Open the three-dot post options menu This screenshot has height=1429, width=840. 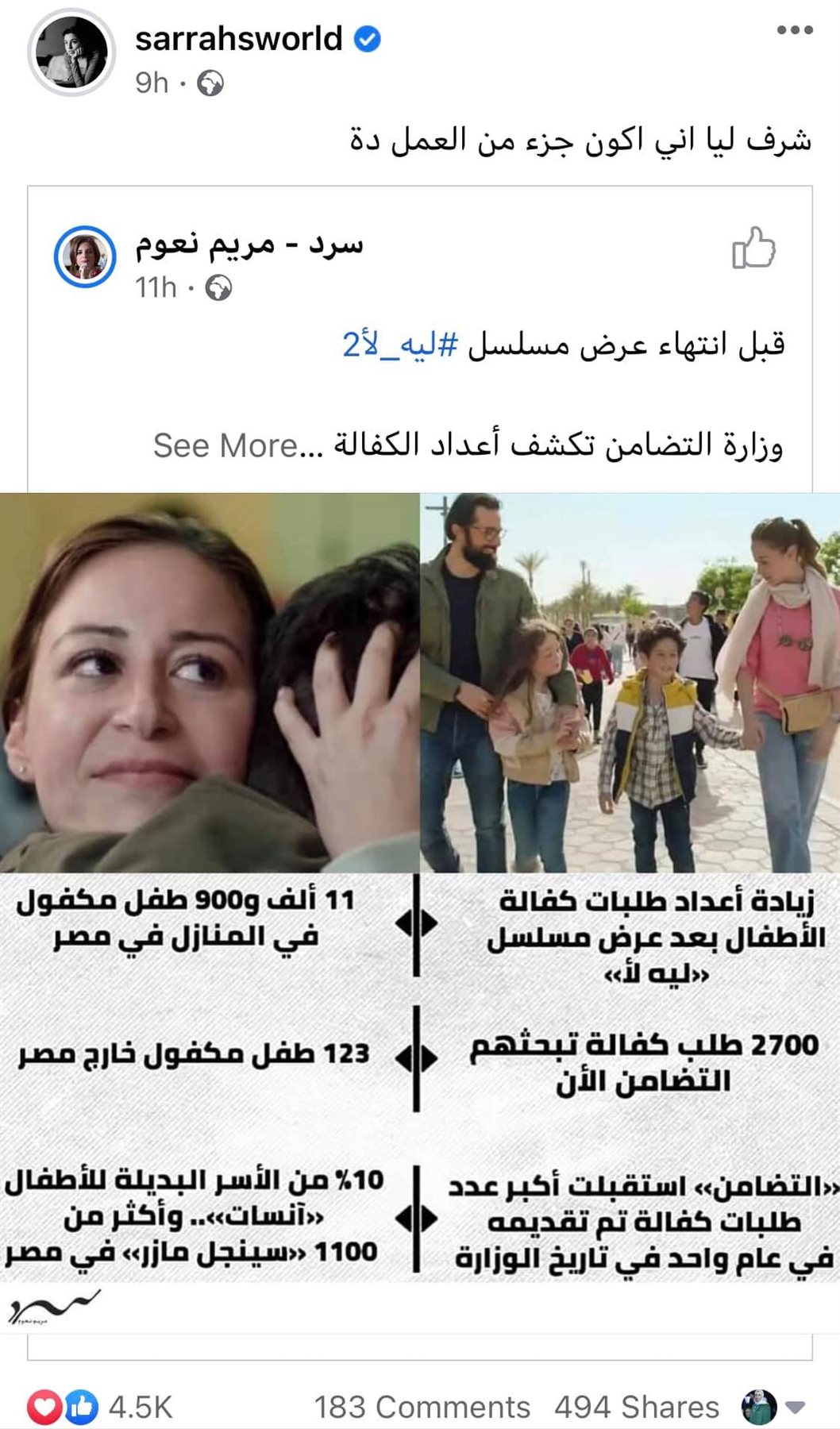click(794, 31)
